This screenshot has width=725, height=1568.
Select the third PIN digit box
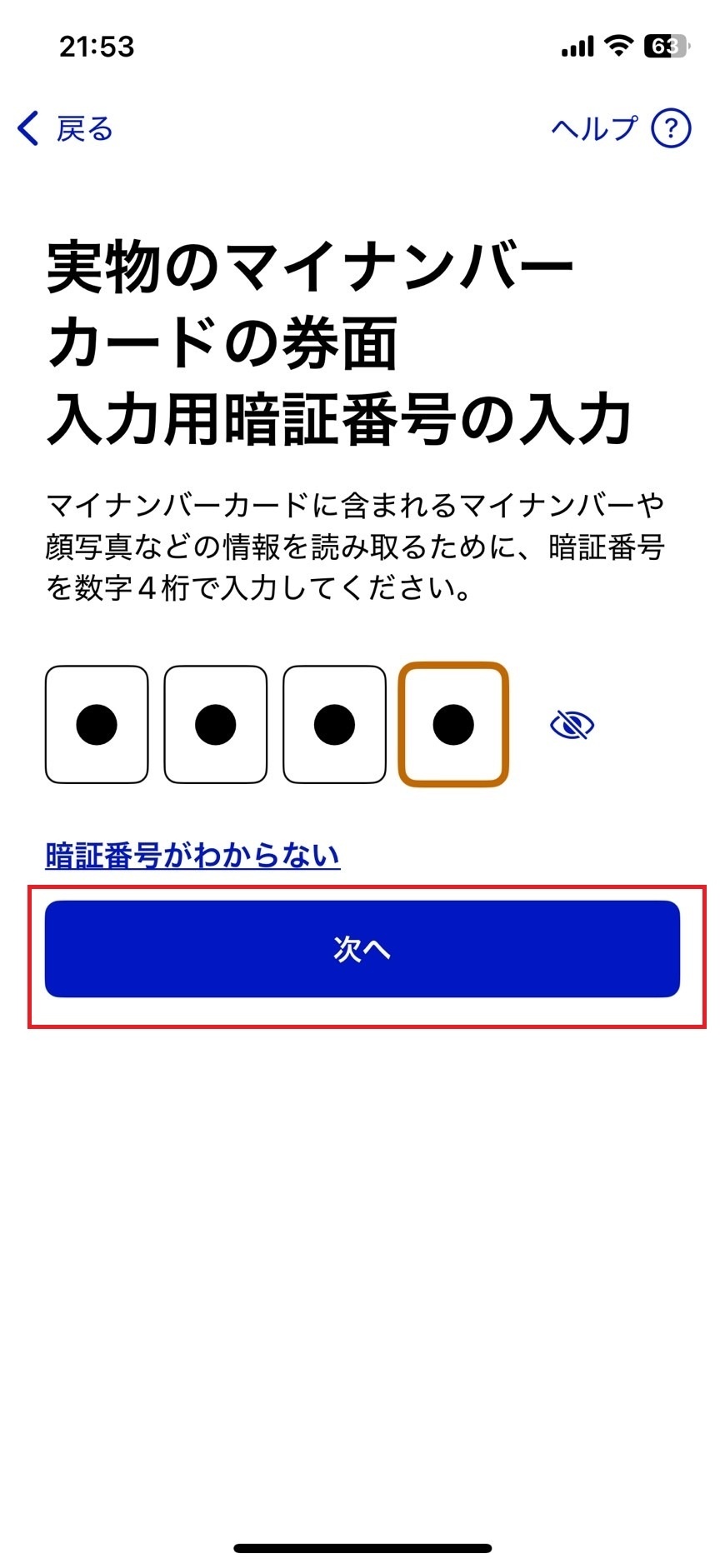[x=334, y=724]
